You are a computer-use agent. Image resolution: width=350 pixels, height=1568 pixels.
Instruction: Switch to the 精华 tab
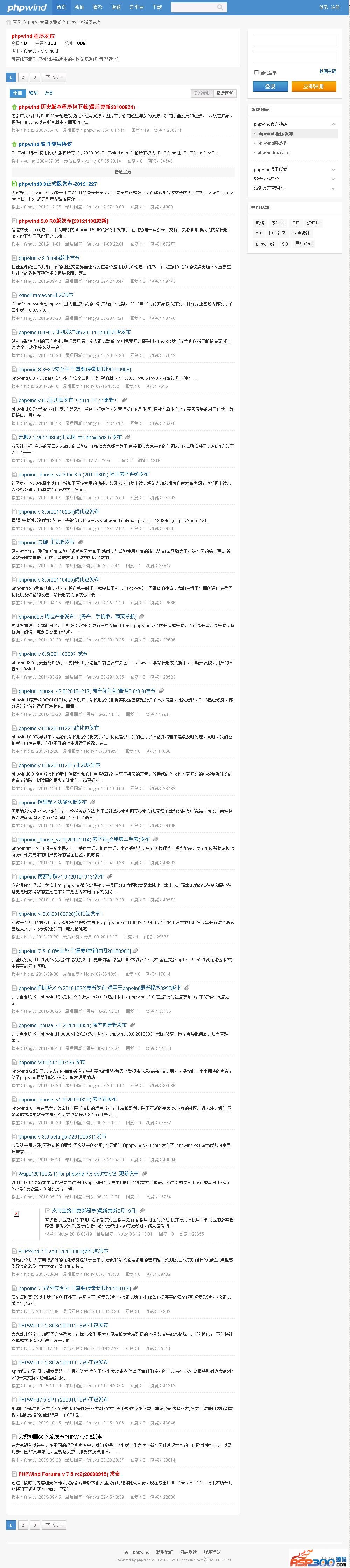(x=33, y=93)
